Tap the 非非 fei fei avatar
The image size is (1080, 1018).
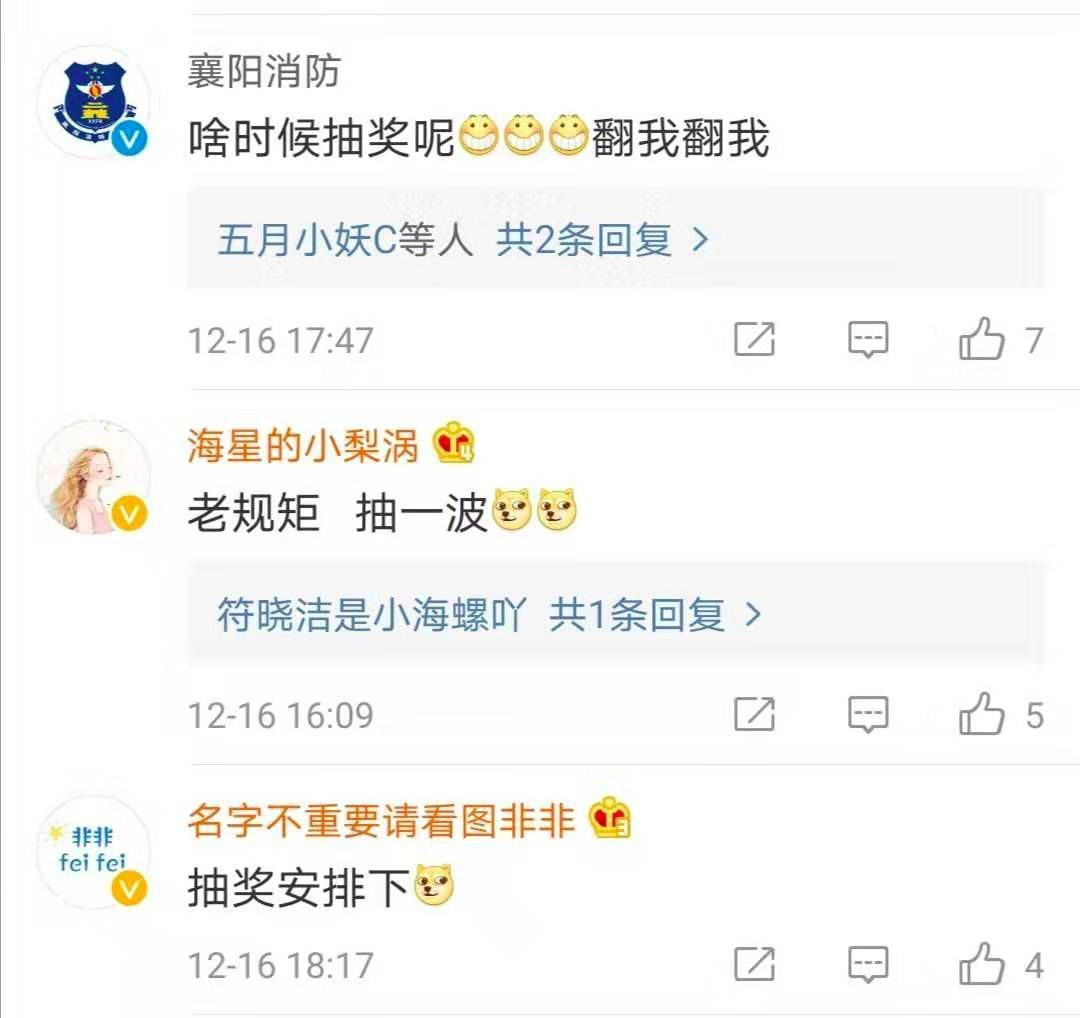coord(93,853)
